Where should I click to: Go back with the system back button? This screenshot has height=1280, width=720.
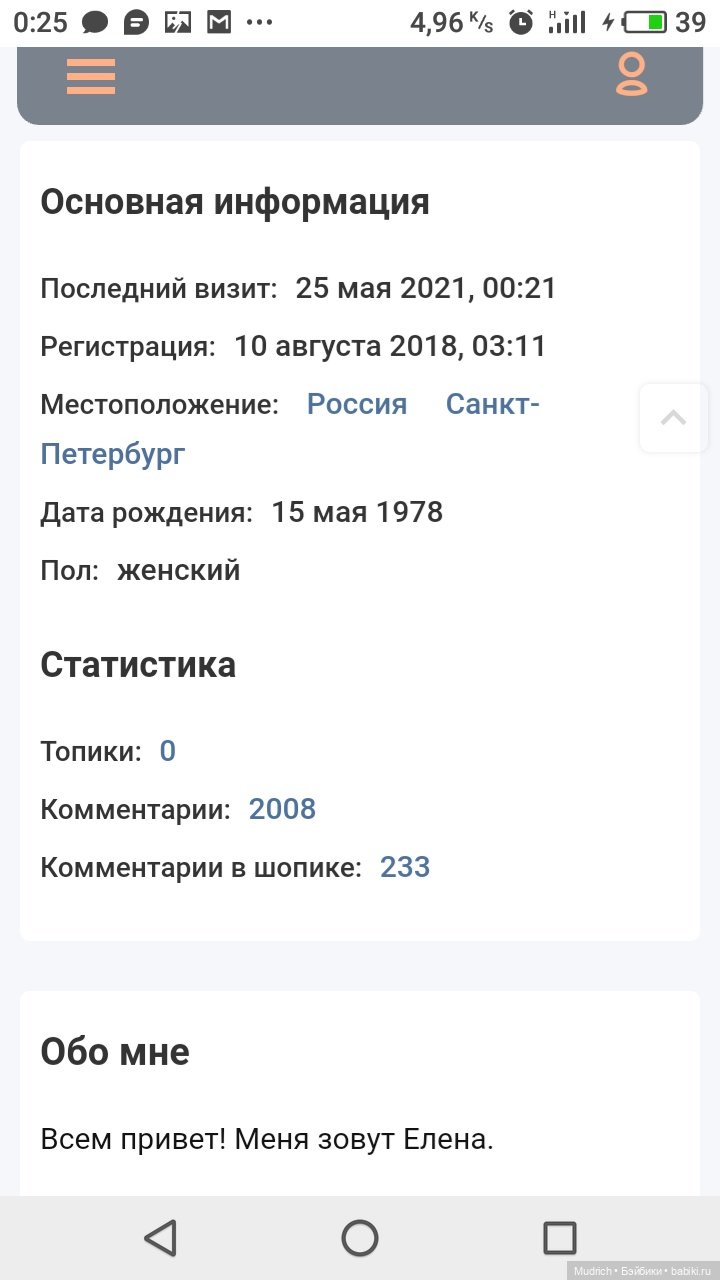160,1238
